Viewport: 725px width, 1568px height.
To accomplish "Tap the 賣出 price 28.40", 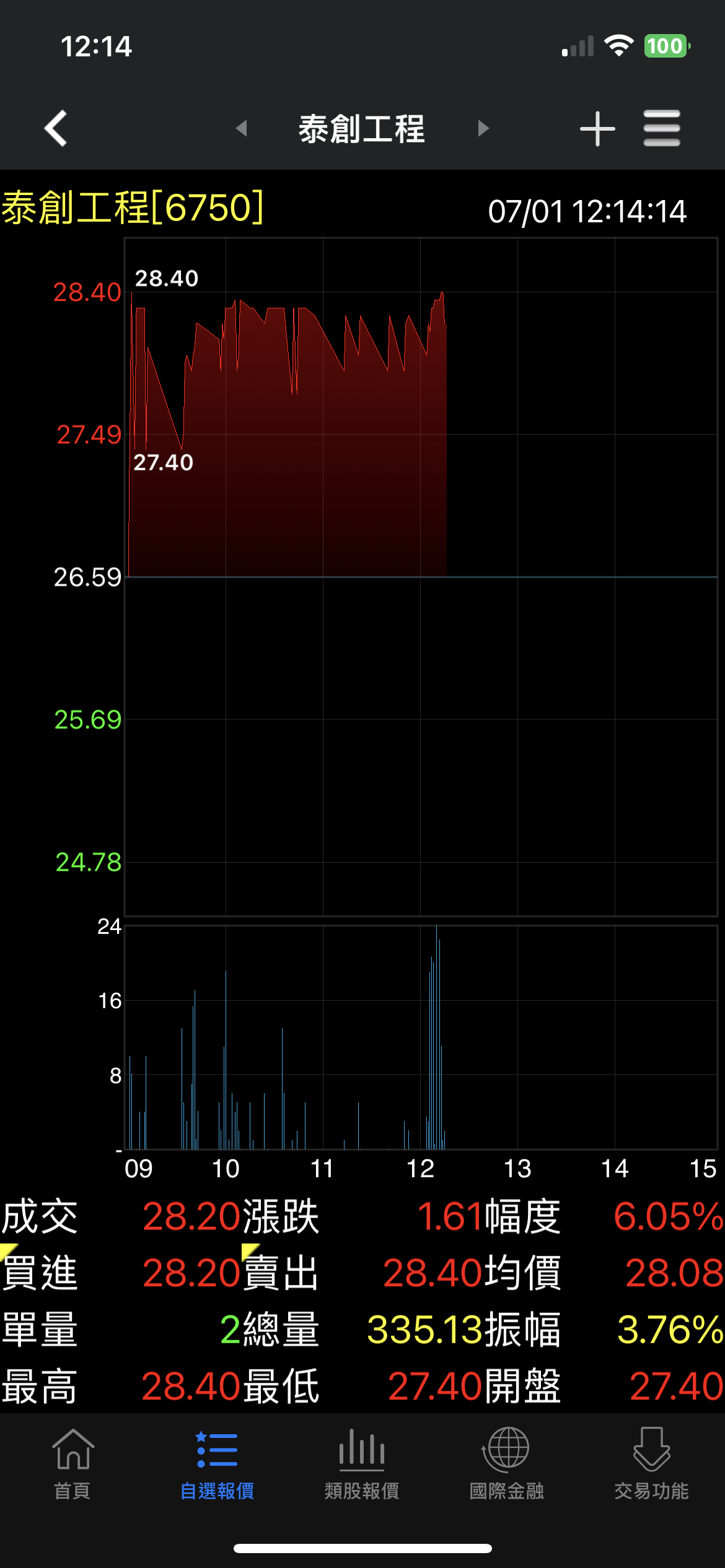I will (x=432, y=1273).
